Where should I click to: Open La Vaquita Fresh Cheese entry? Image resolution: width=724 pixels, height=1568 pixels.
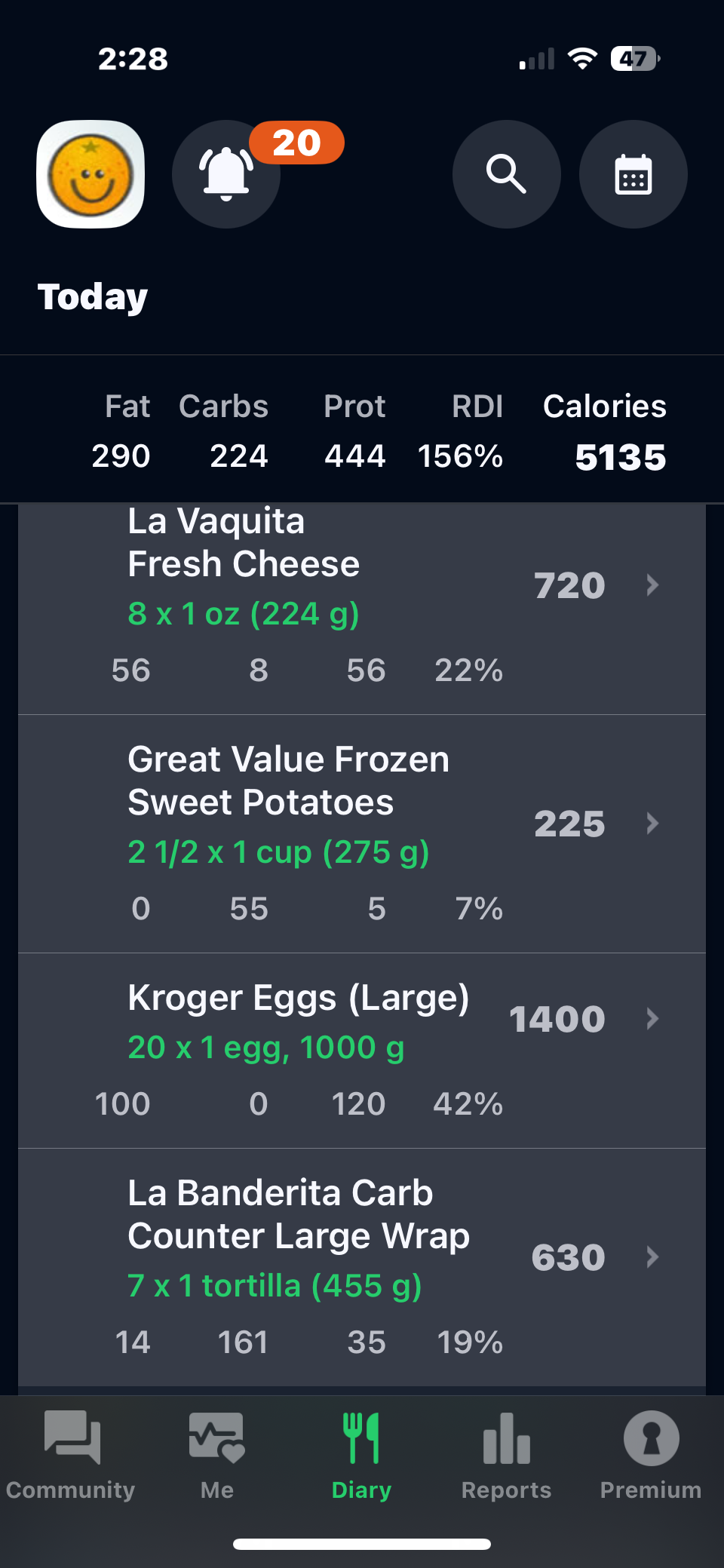362,596
